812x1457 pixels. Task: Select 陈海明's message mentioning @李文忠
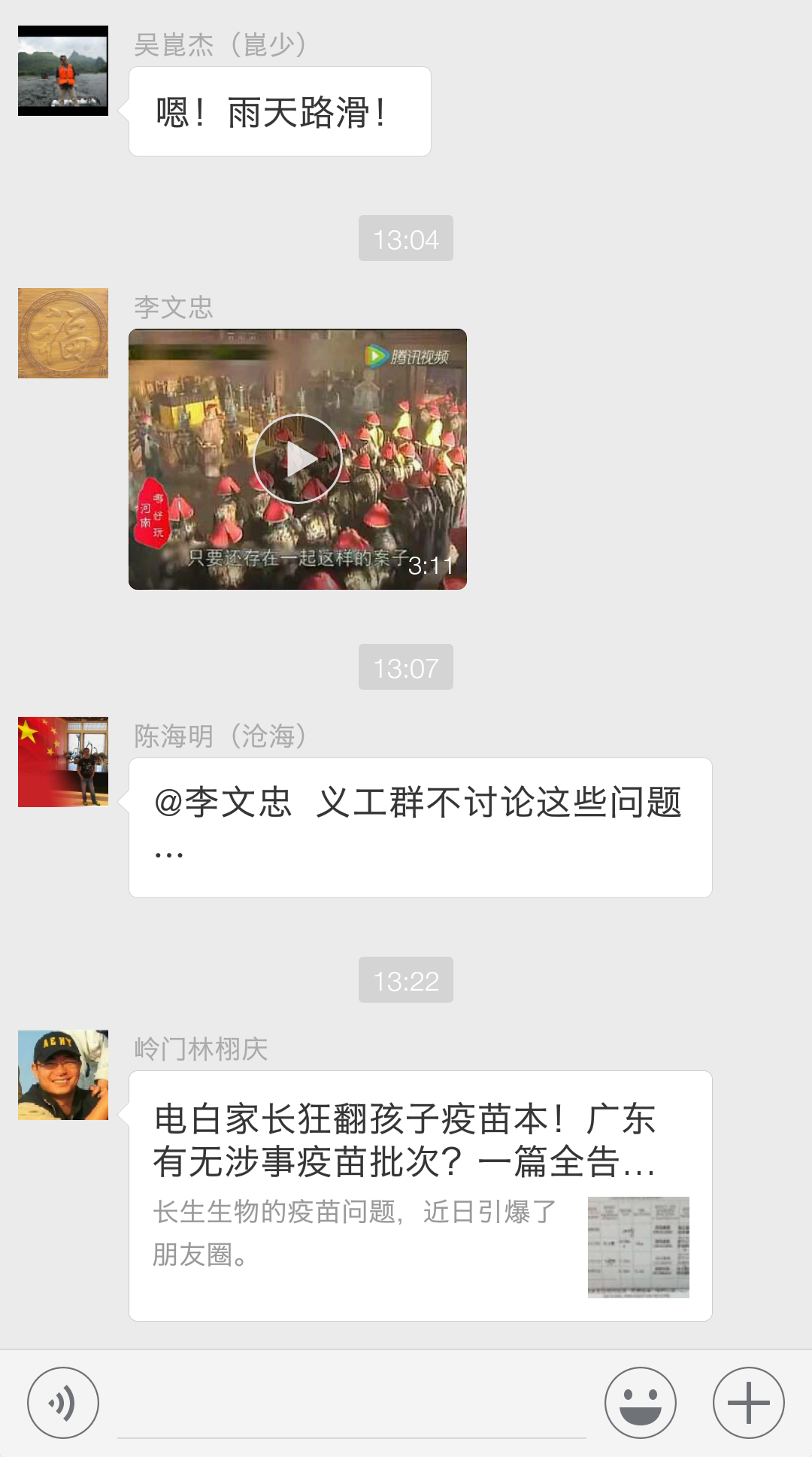(x=420, y=827)
